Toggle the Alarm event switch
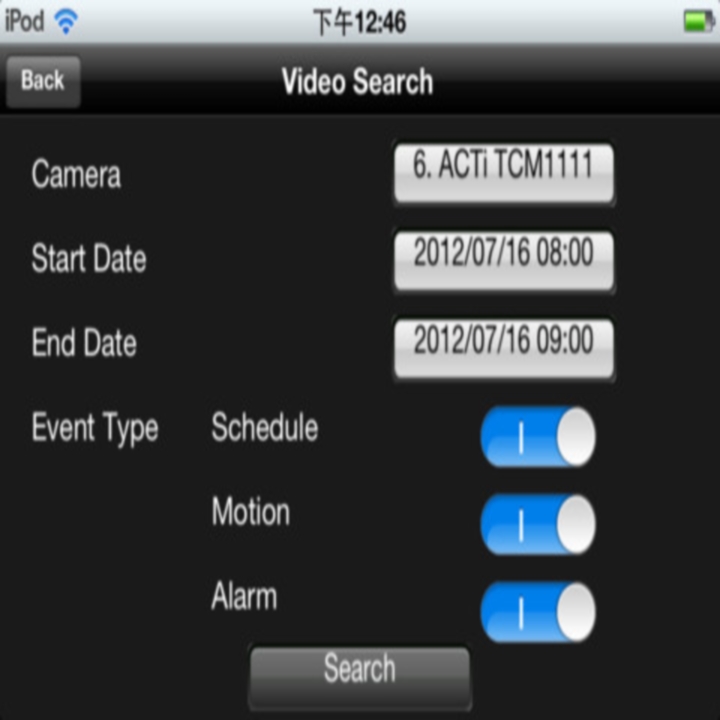The height and width of the screenshot is (720, 720). pyautogui.click(x=538, y=611)
